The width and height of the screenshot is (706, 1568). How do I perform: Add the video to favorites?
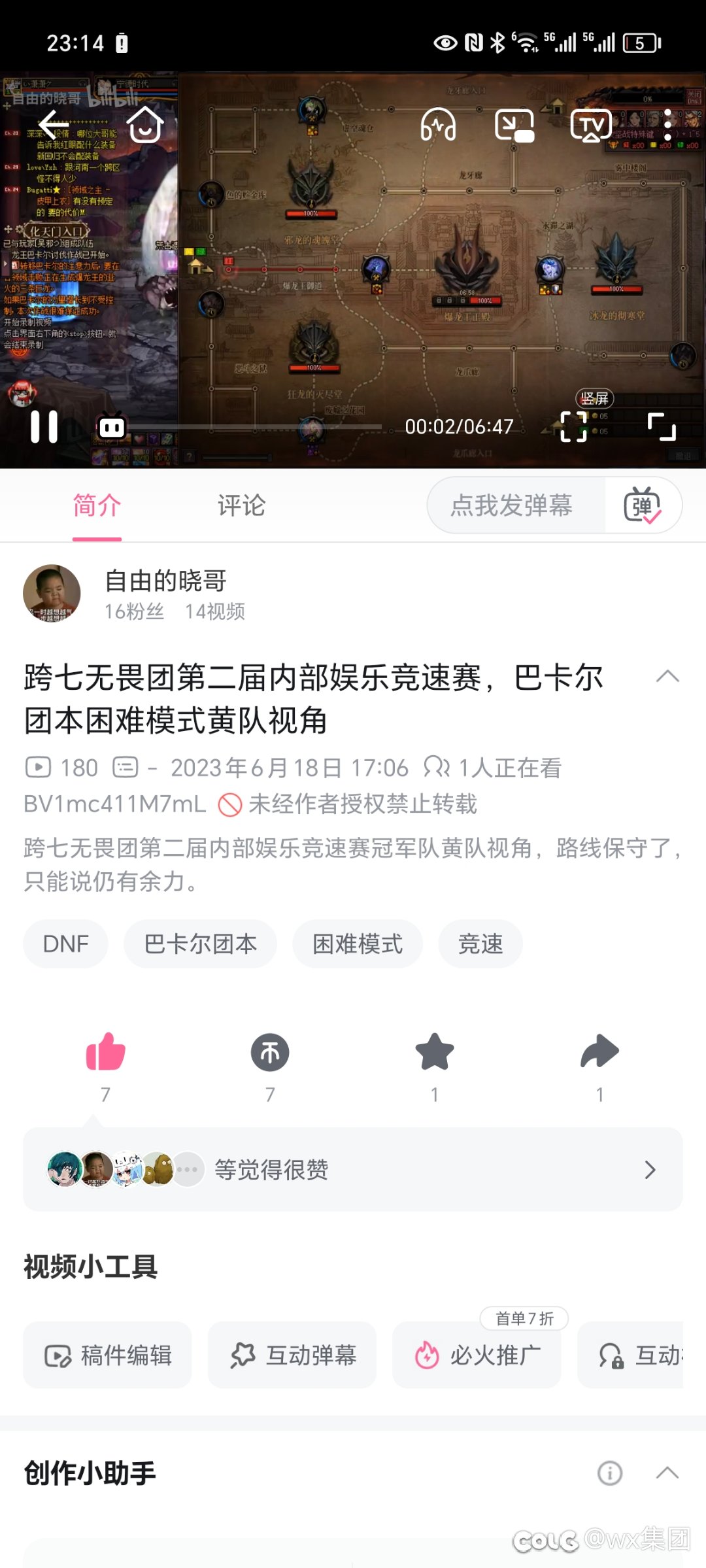tap(435, 1053)
